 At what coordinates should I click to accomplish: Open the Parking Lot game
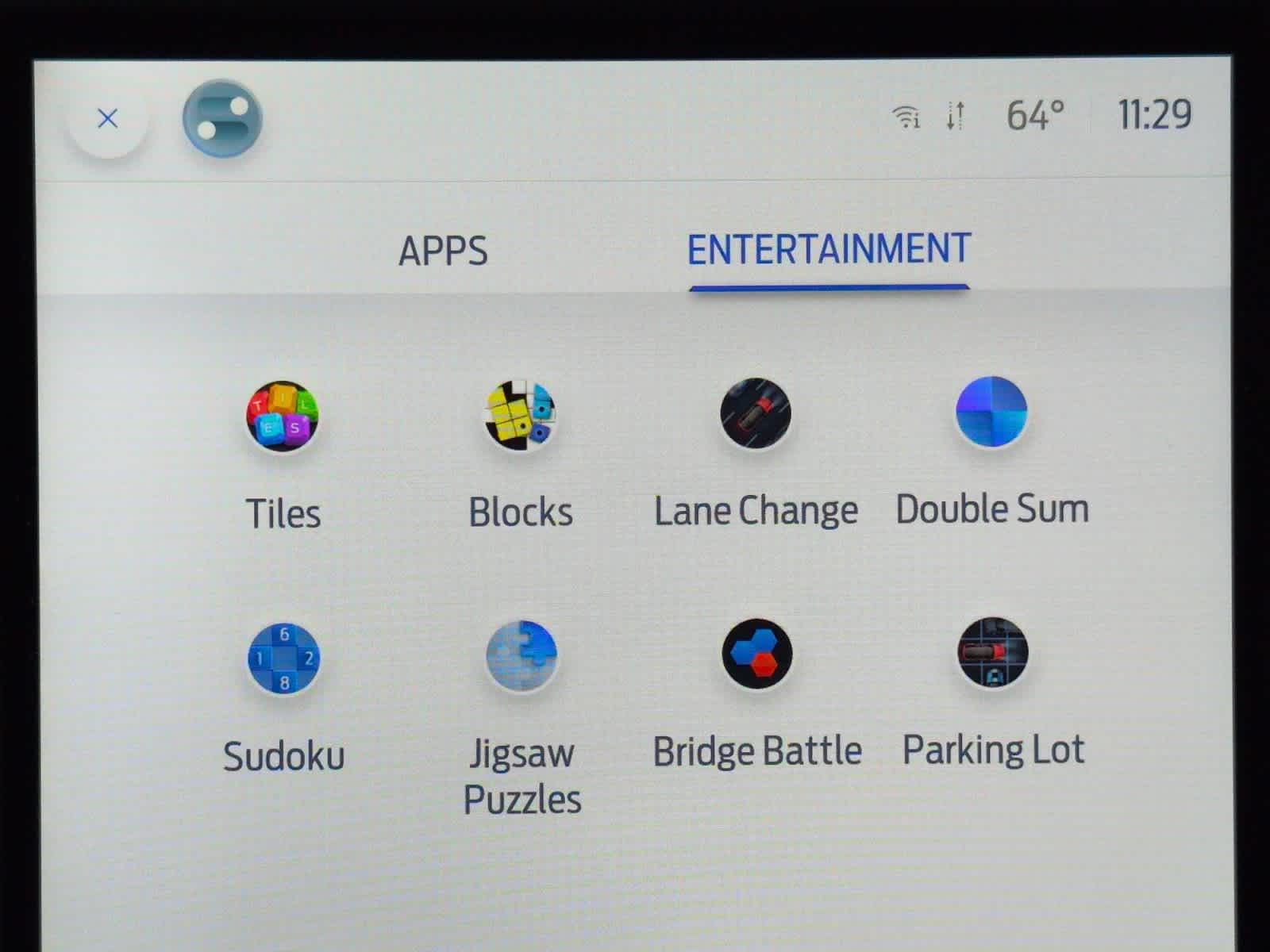(x=993, y=653)
